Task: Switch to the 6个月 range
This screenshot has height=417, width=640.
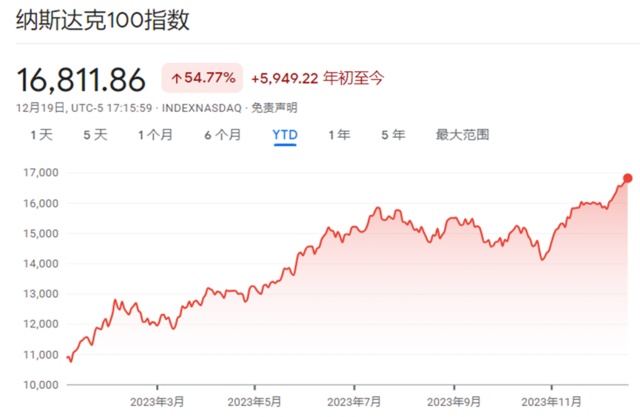Action: (x=222, y=134)
